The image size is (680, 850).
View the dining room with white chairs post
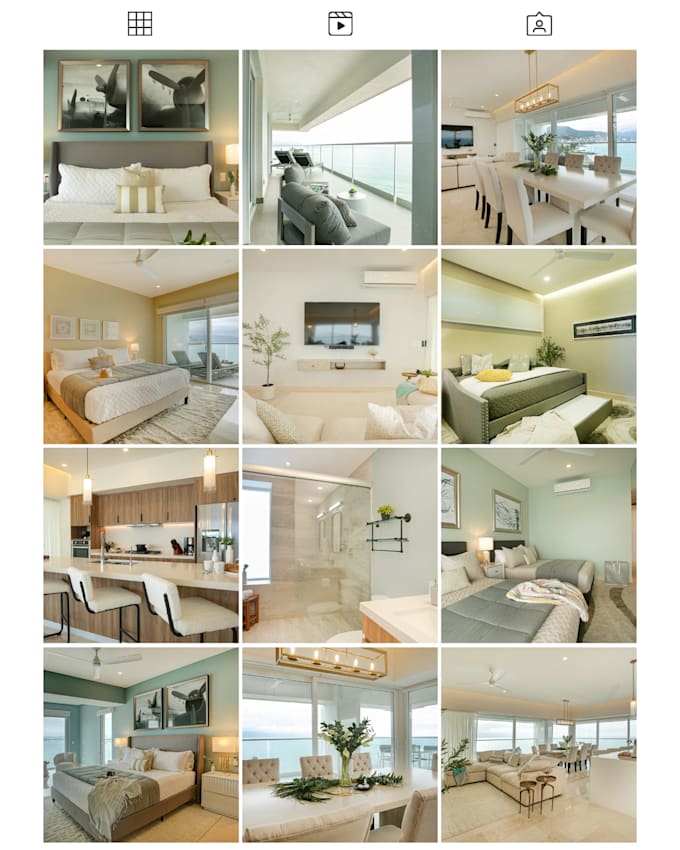pyautogui.click(x=538, y=147)
